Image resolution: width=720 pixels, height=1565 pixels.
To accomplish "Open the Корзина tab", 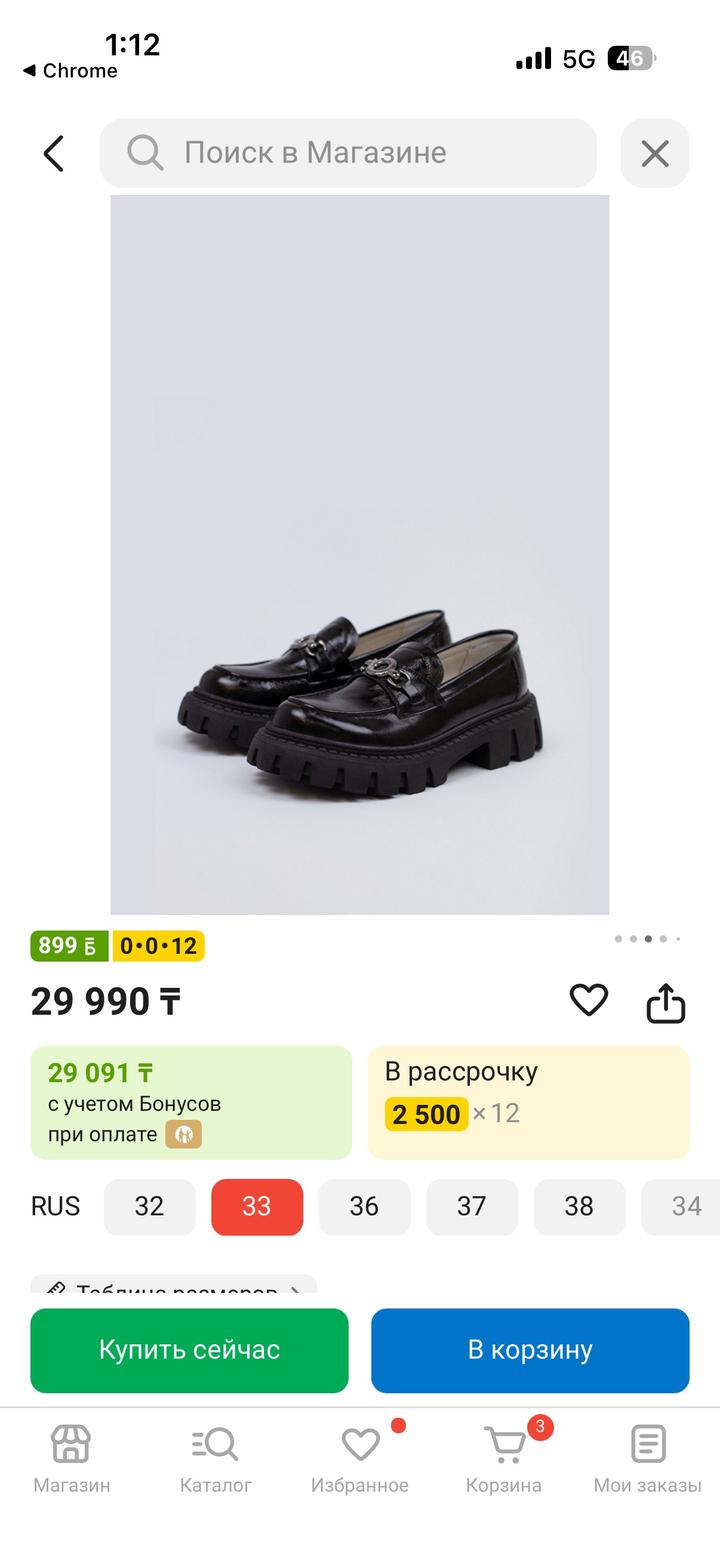I will pyautogui.click(x=504, y=1460).
